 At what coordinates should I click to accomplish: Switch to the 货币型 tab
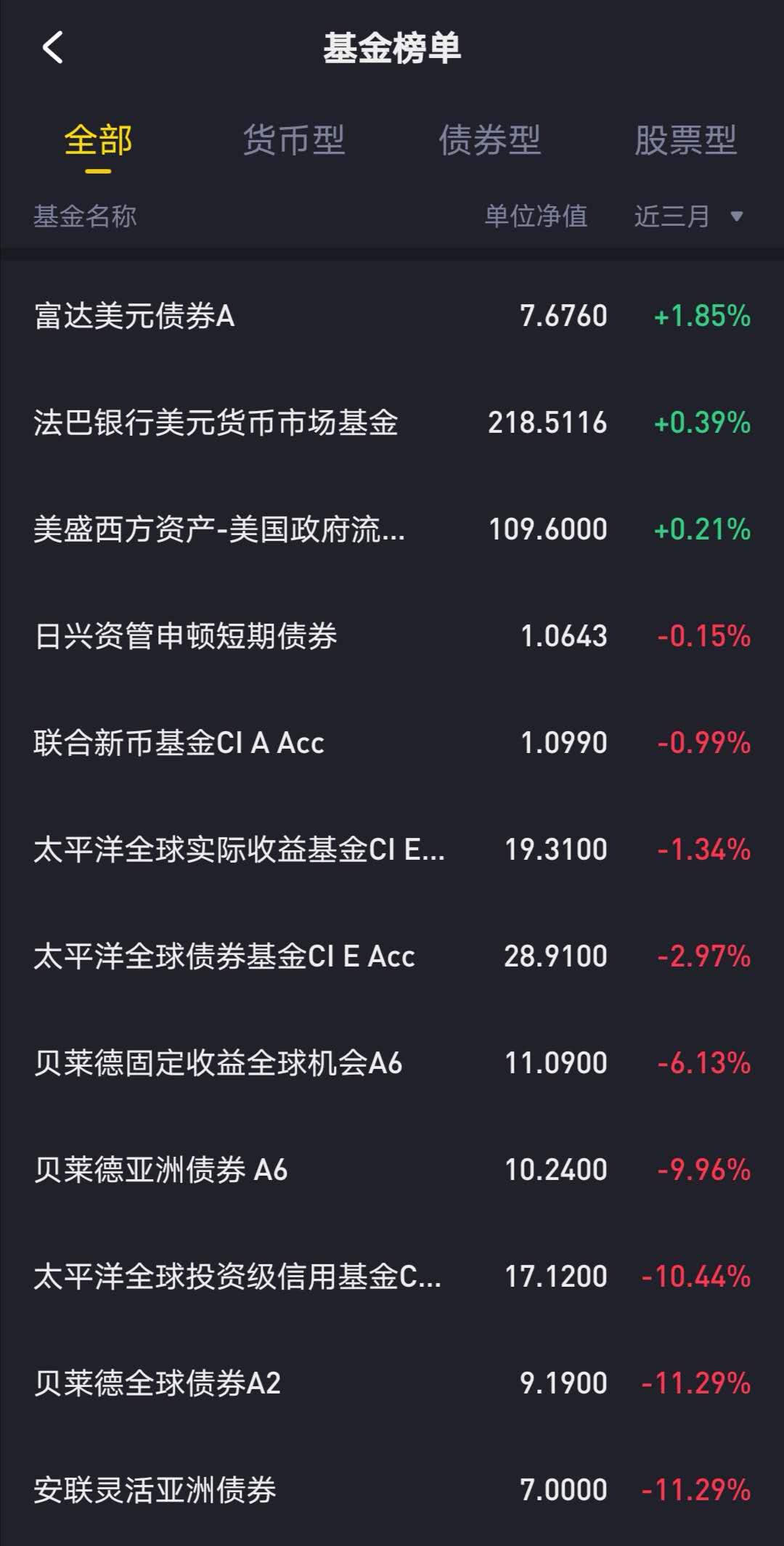coord(294,140)
